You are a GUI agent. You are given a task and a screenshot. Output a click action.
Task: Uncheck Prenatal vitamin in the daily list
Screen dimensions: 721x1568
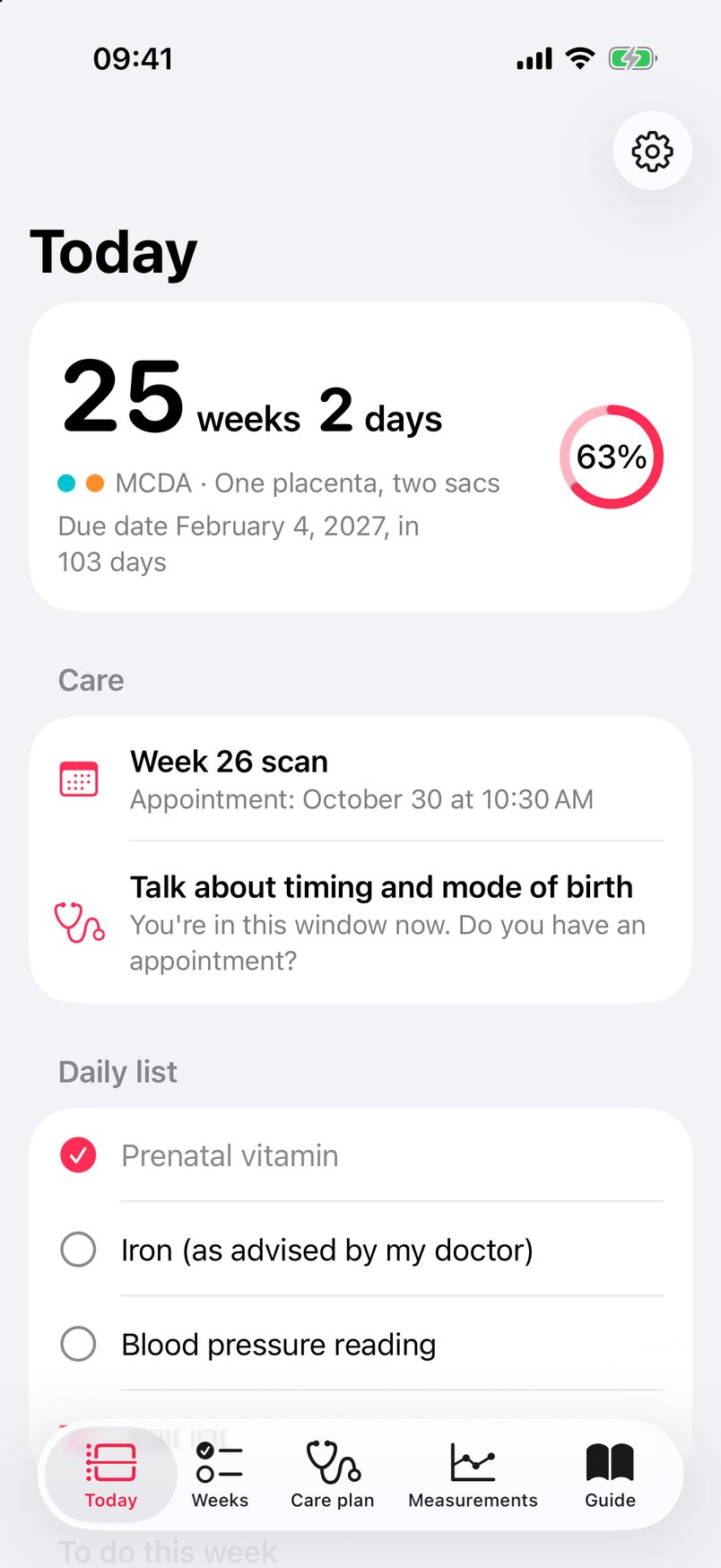coord(78,1155)
